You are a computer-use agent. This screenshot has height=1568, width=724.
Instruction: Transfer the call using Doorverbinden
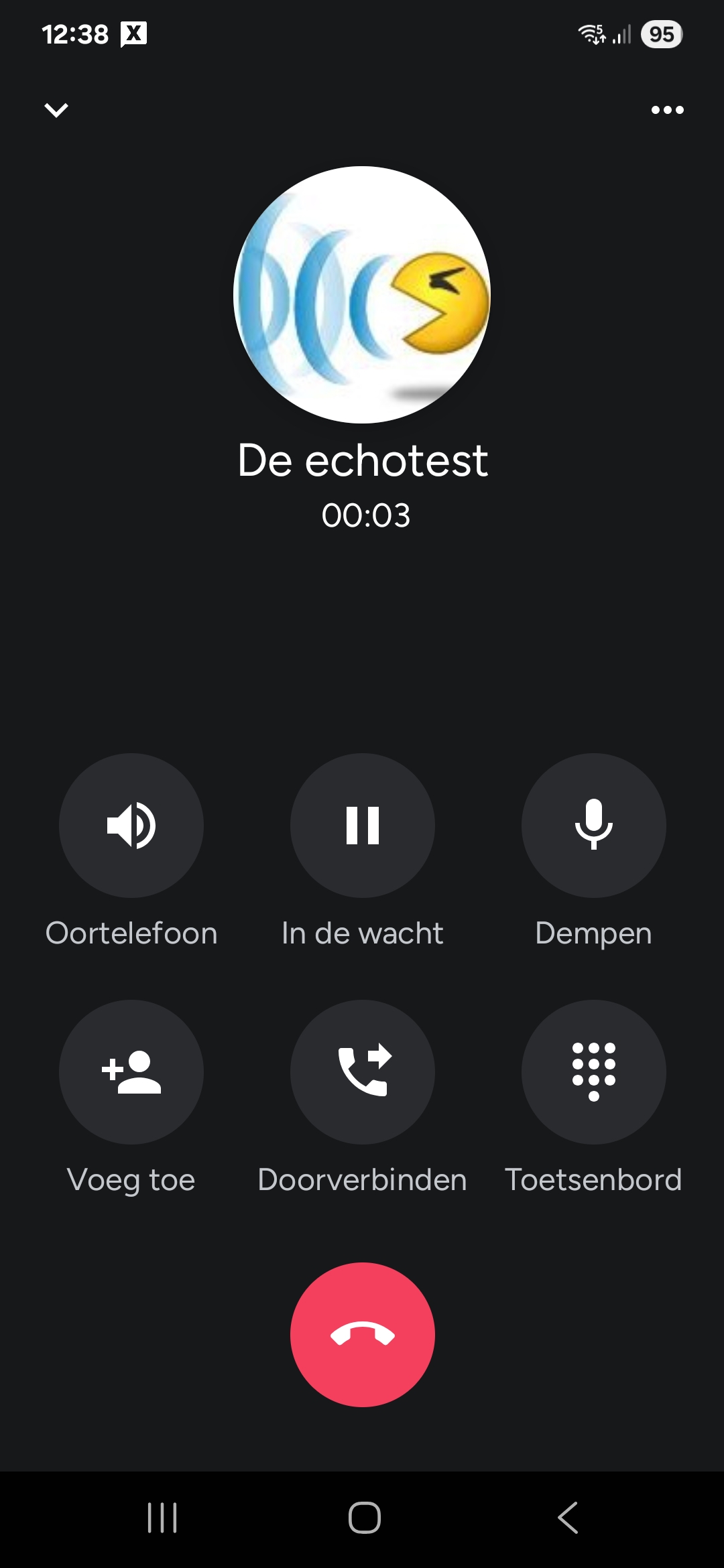363,1072
